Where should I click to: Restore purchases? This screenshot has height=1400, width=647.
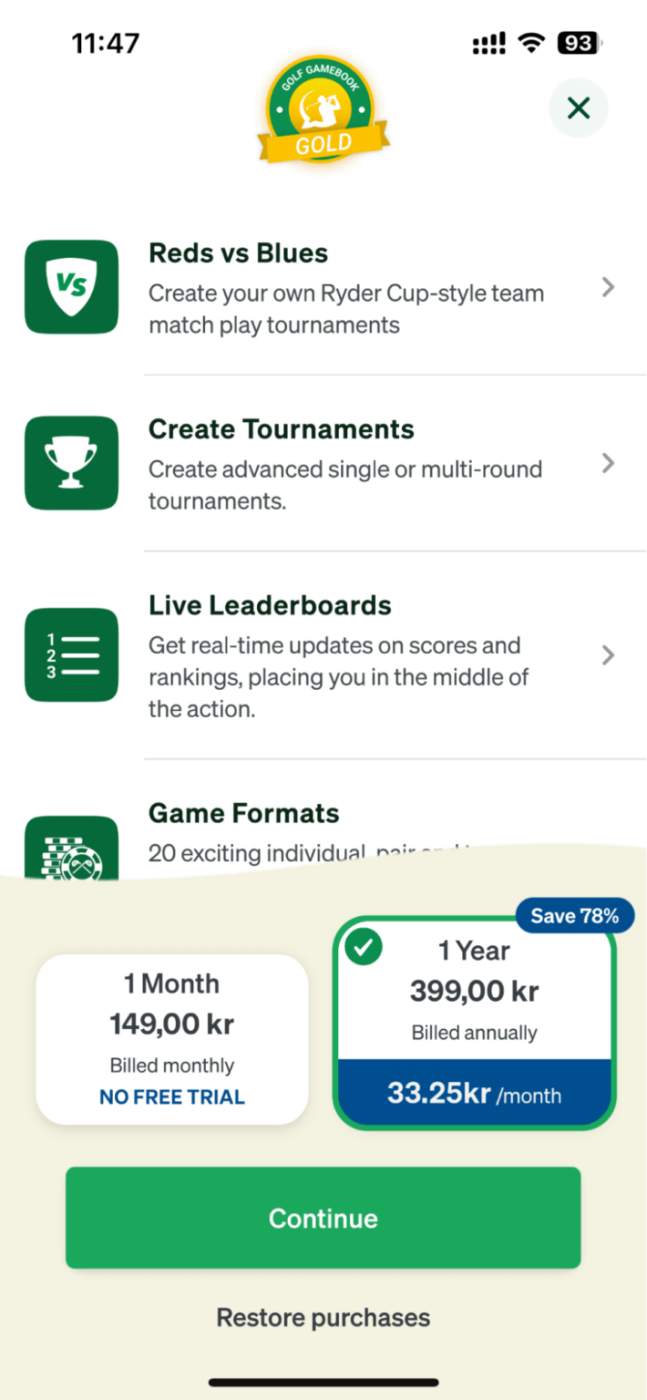tap(323, 1318)
